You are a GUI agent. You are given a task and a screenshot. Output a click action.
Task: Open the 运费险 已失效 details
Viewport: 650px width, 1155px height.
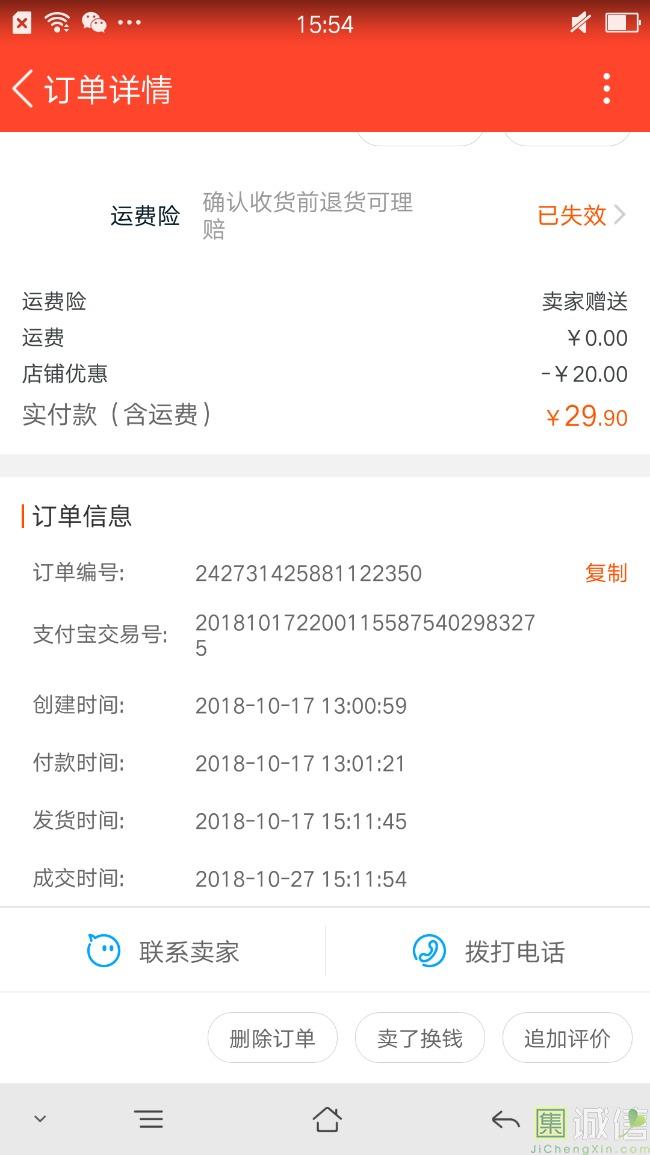pyautogui.click(x=581, y=215)
